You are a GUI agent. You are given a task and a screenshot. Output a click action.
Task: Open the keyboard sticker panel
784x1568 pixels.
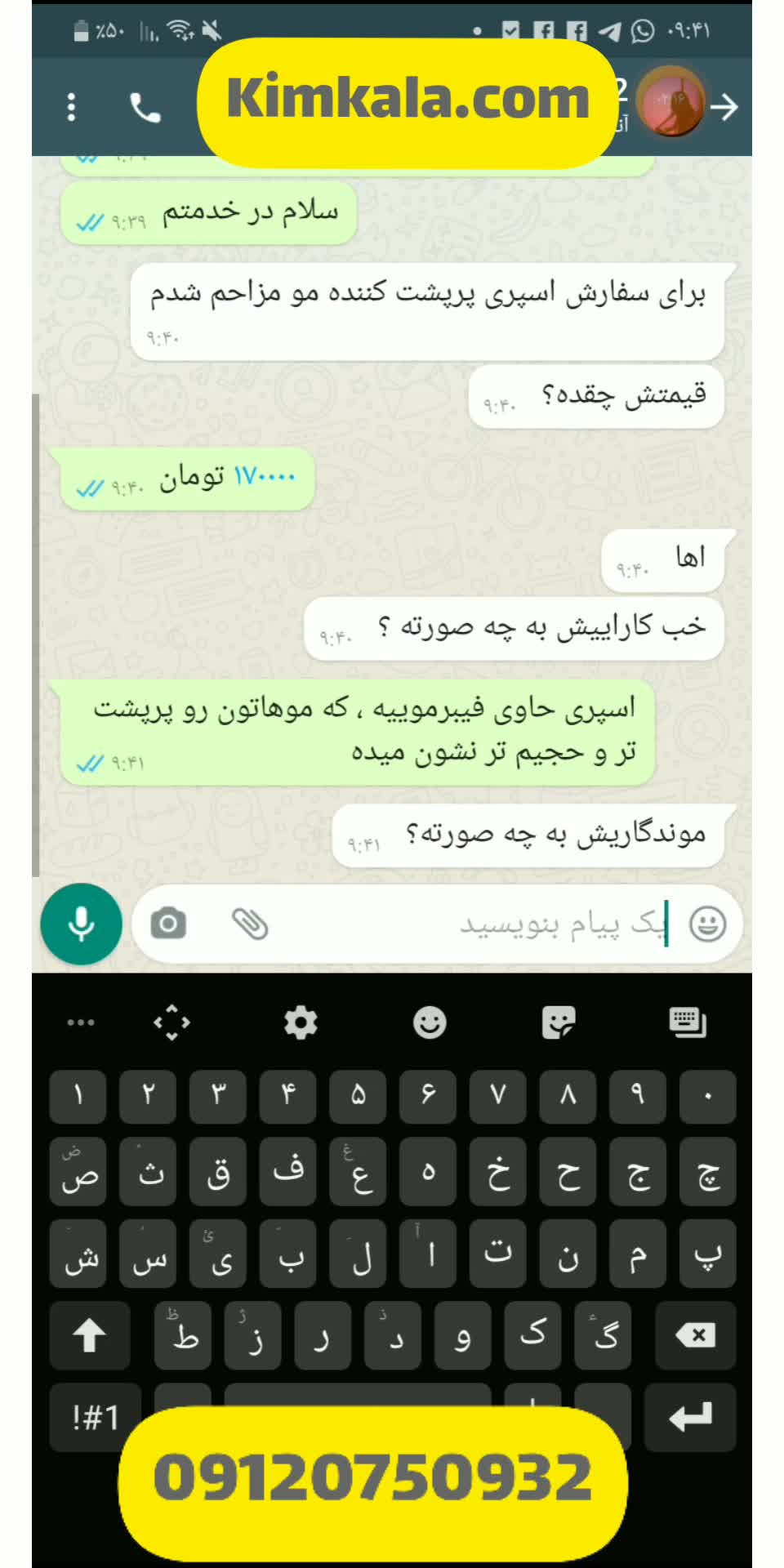pyautogui.click(x=559, y=1022)
